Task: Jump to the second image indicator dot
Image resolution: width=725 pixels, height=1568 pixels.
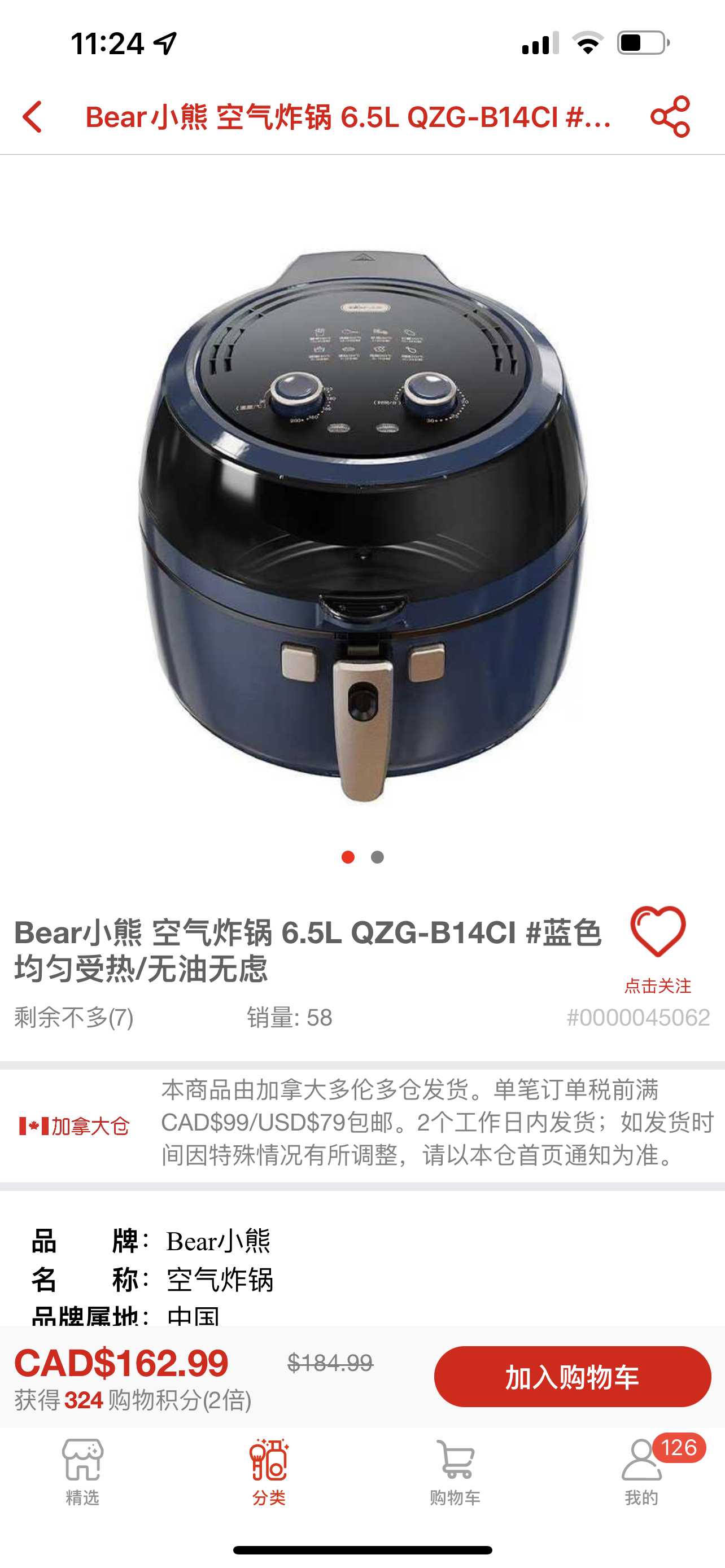Action: 377,857
